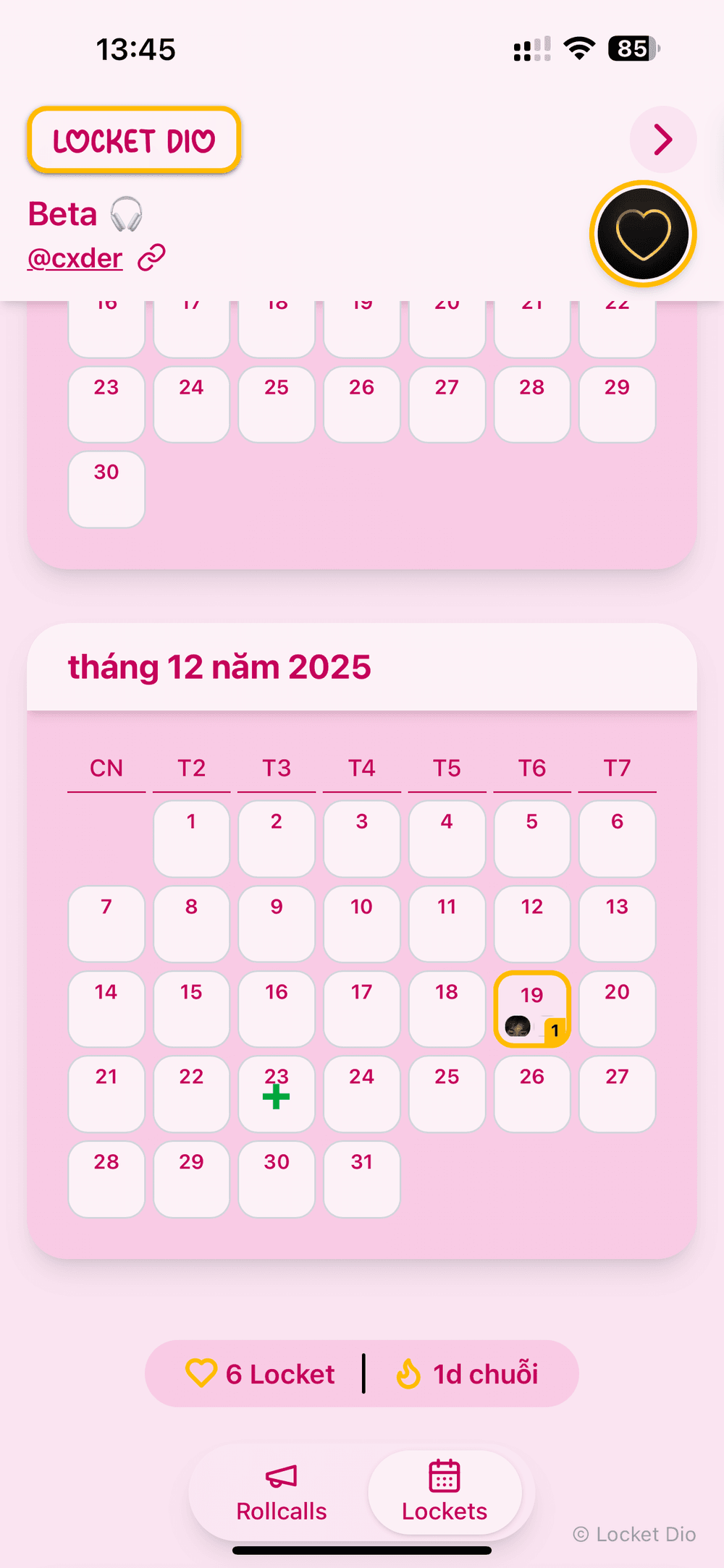Add a locket on December 23
The height and width of the screenshot is (1568, 724).
(277, 1094)
